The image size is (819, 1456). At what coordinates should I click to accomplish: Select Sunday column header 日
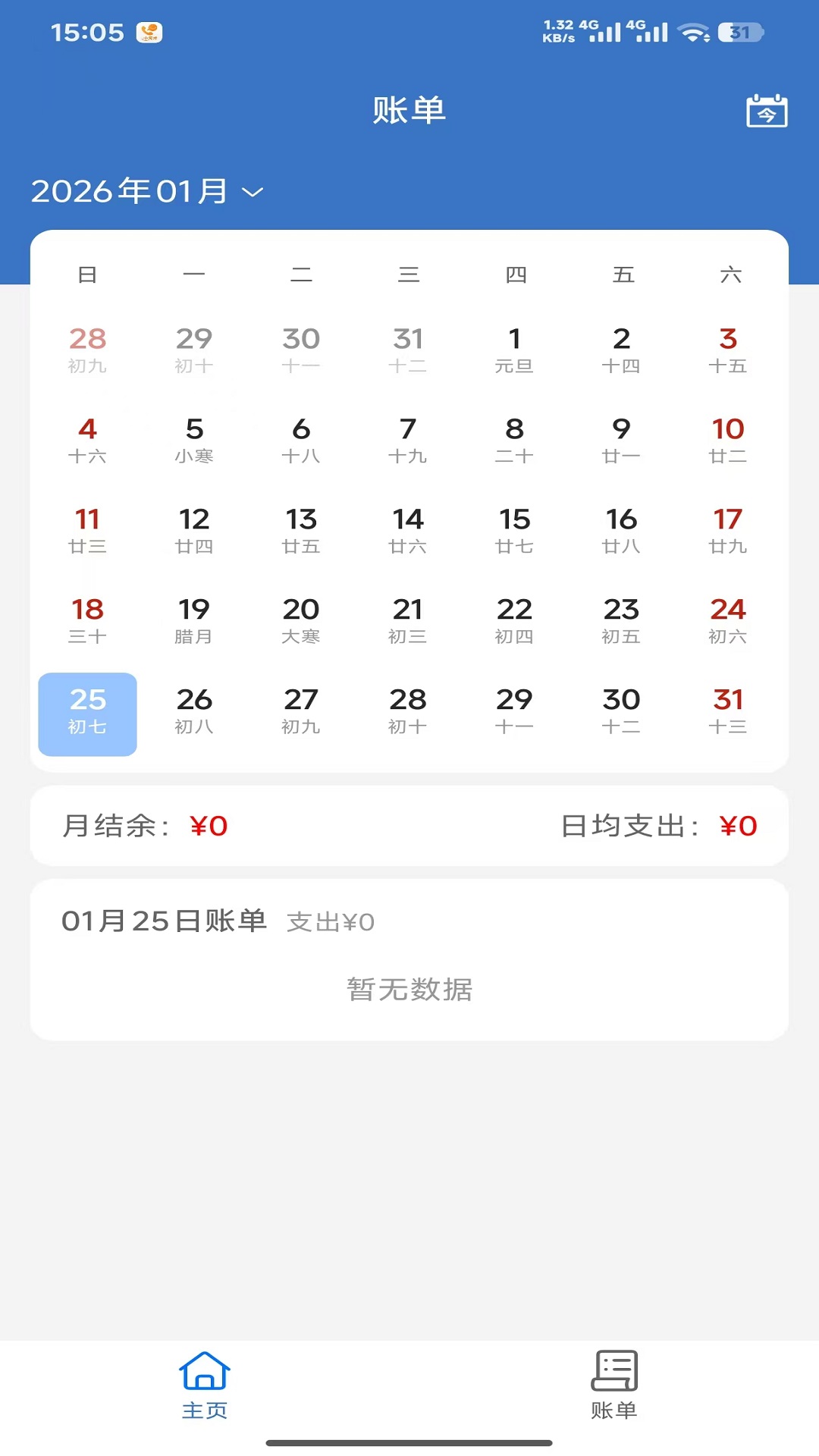pyautogui.click(x=88, y=275)
